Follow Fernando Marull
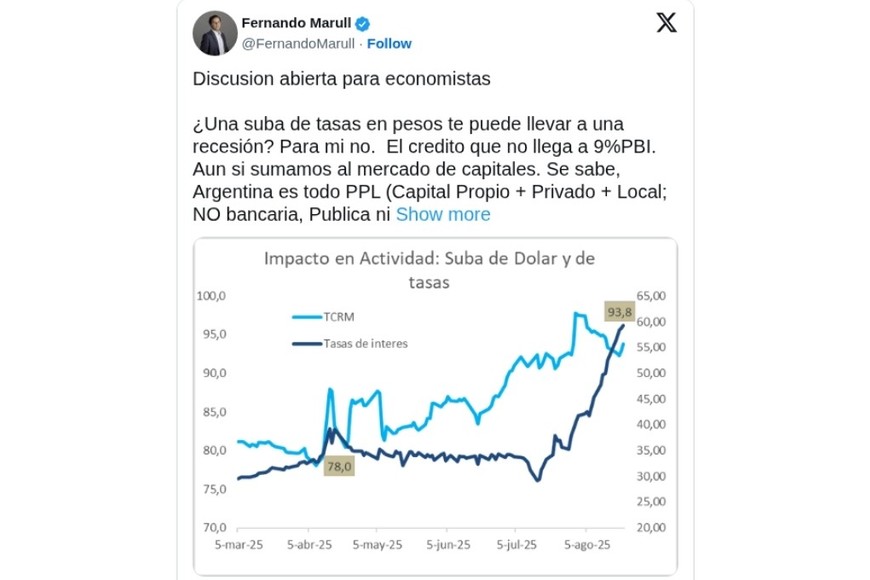 tap(389, 43)
